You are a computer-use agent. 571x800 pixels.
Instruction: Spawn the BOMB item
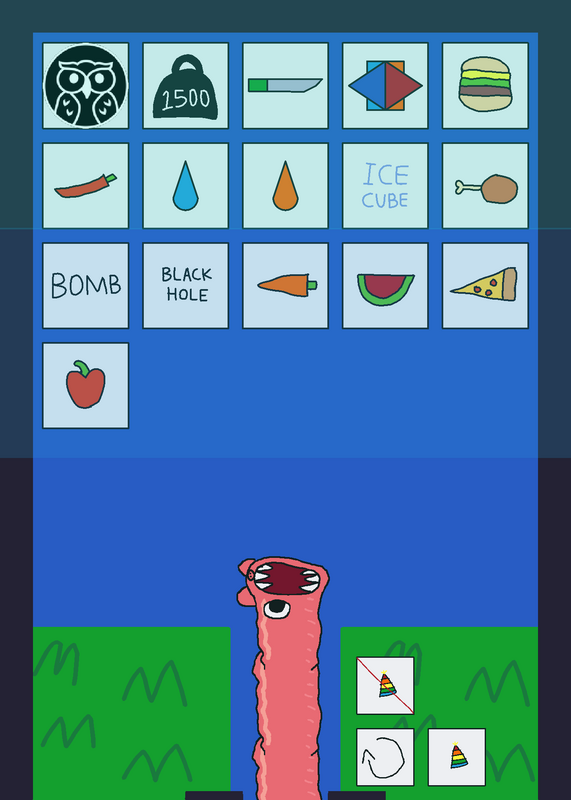(86, 286)
